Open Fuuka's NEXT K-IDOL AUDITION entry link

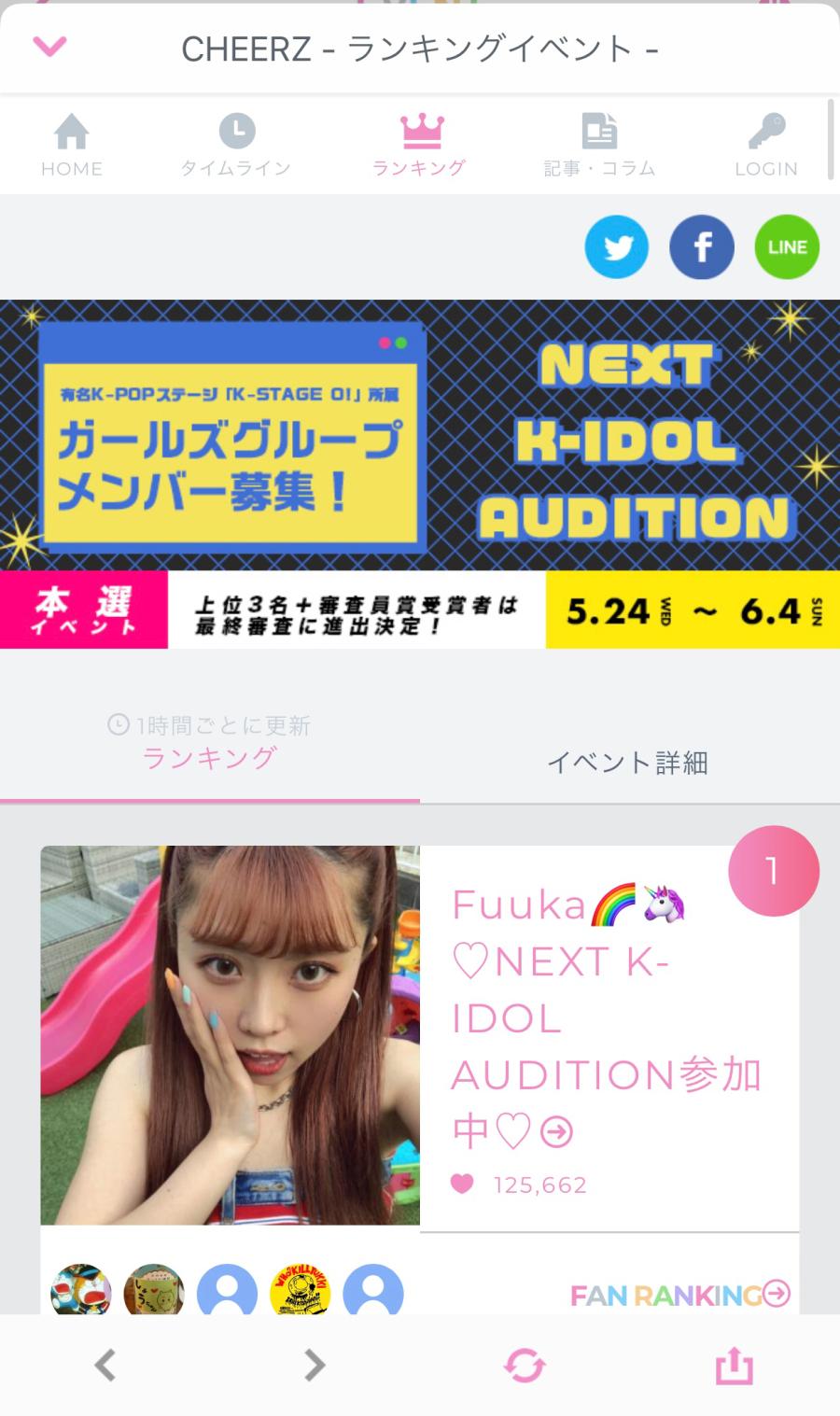tap(607, 1017)
